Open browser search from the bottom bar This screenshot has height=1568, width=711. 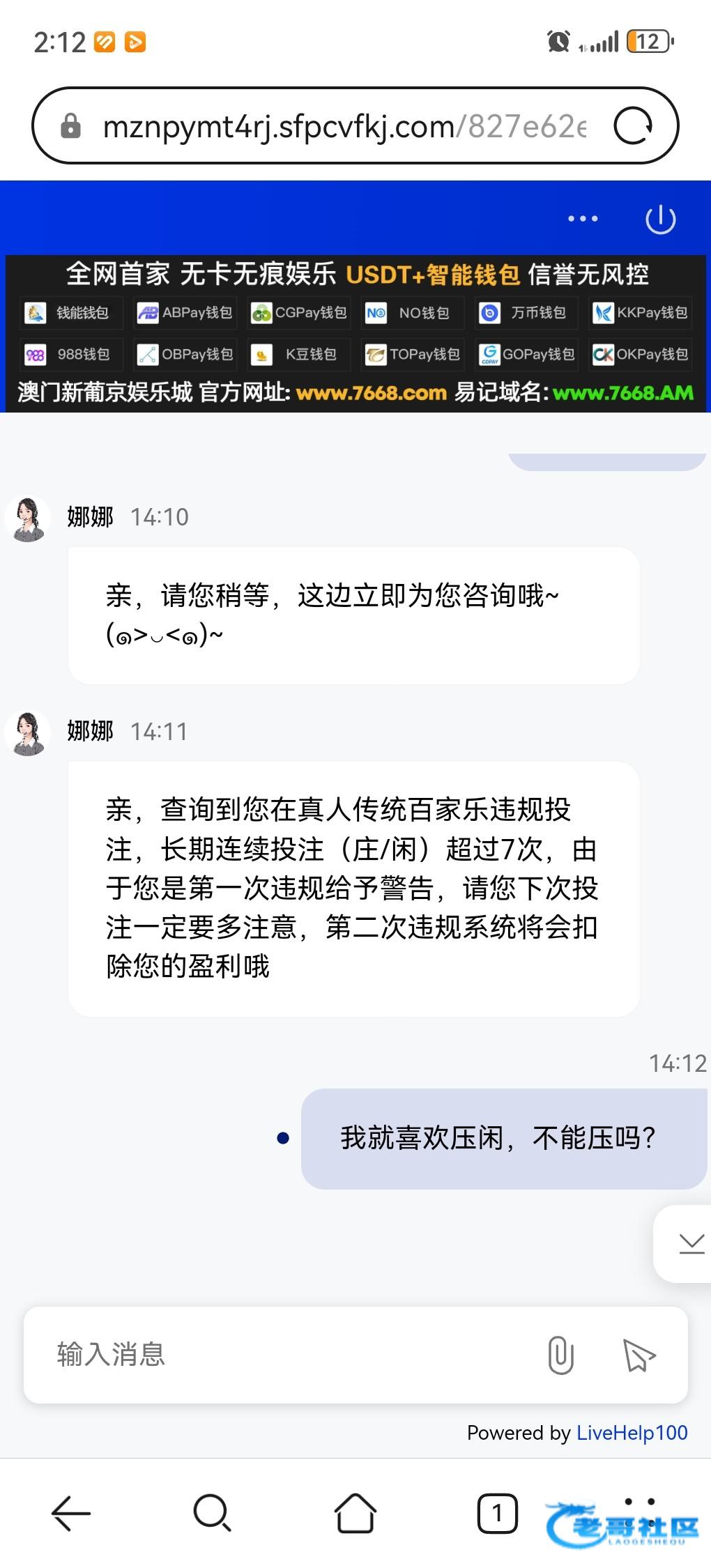[x=212, y=1513]
